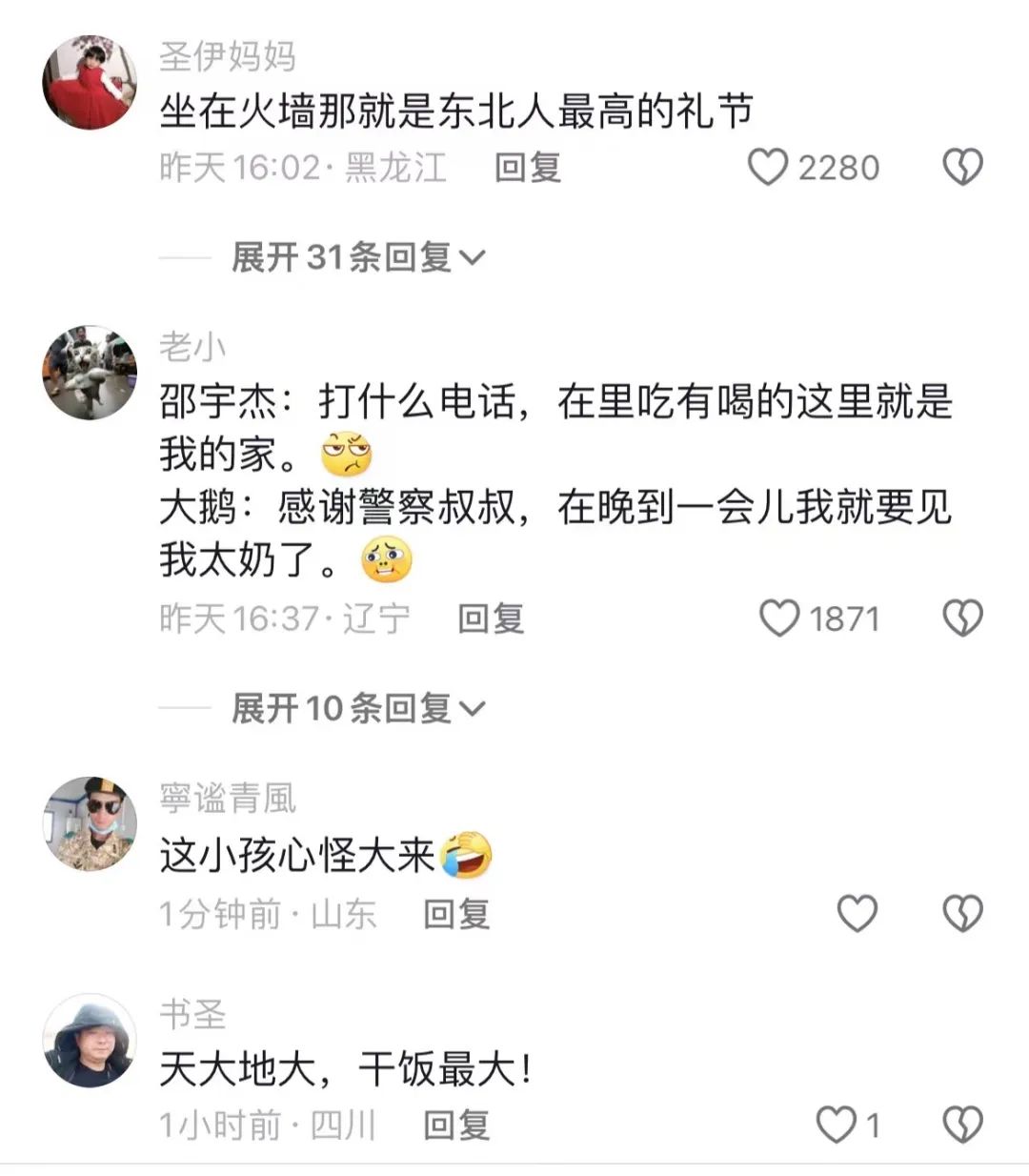Like 圣伊妈妈's comment
The width and height of the screenshot is (1029, 1176).
point(768,168)
